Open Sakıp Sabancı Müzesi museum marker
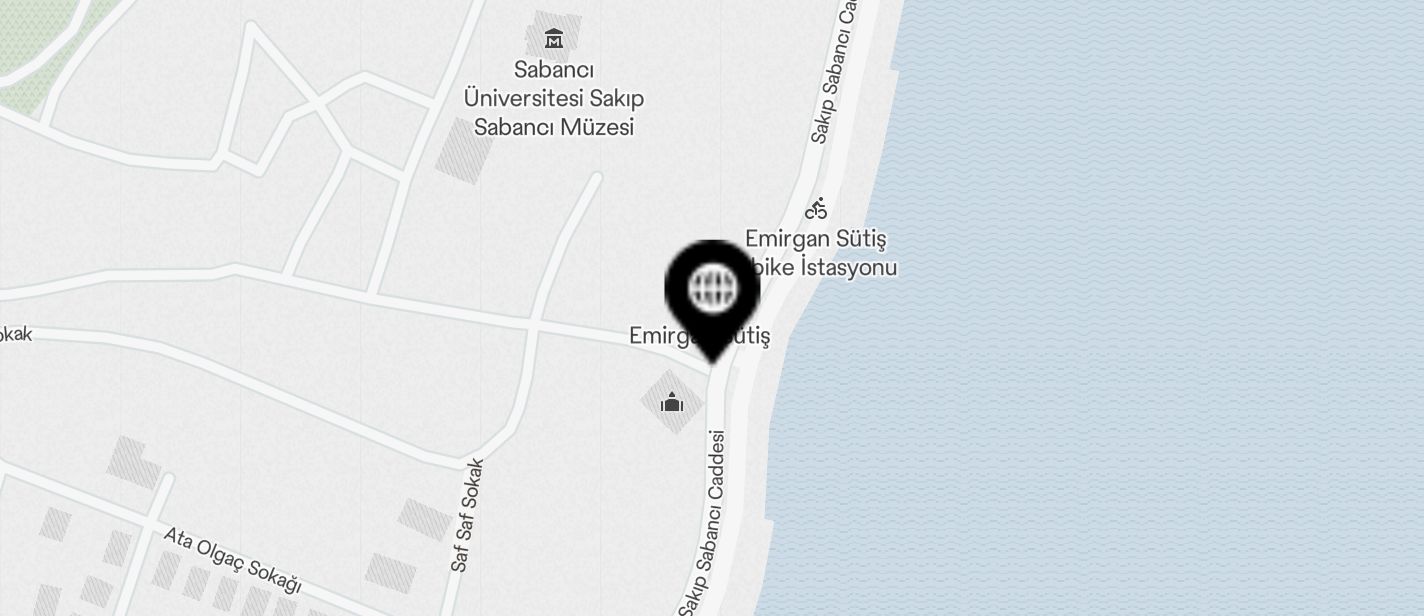 click(553, 39)
